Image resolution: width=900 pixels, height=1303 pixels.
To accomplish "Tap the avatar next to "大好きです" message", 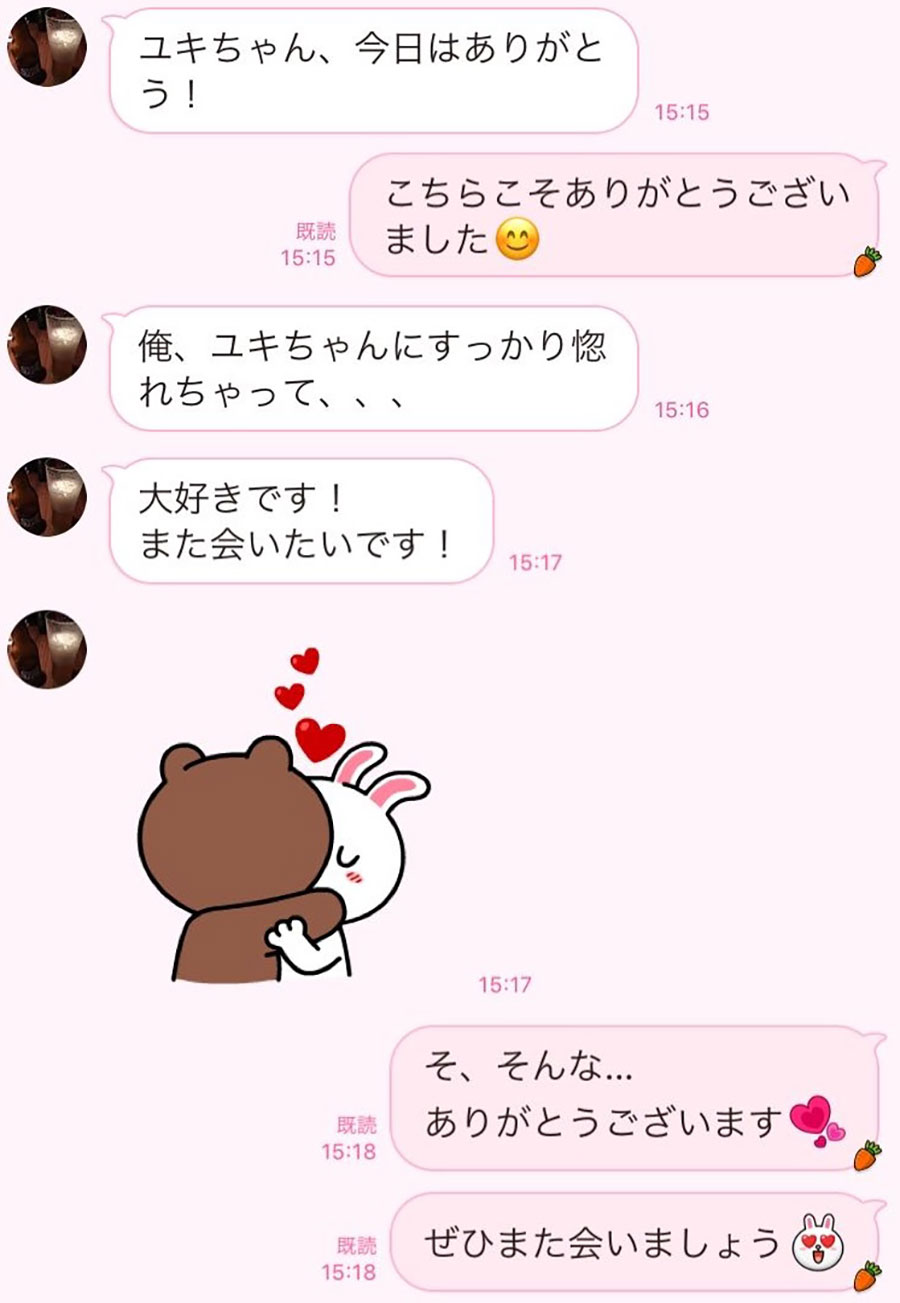I will pyautogui.click(x=46, y=497).
